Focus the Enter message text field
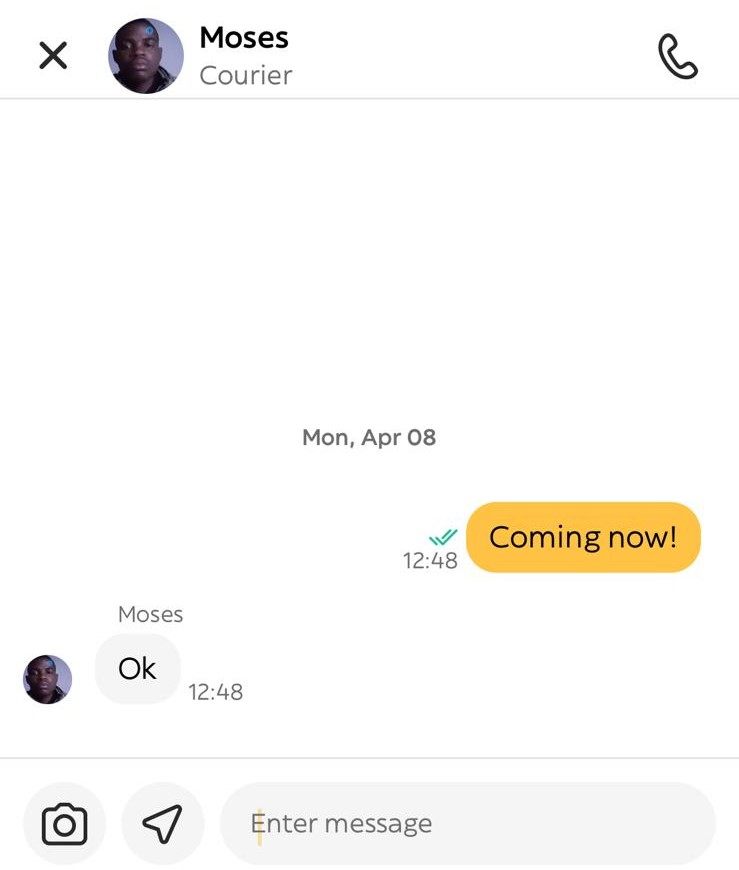 pos(467,824)
